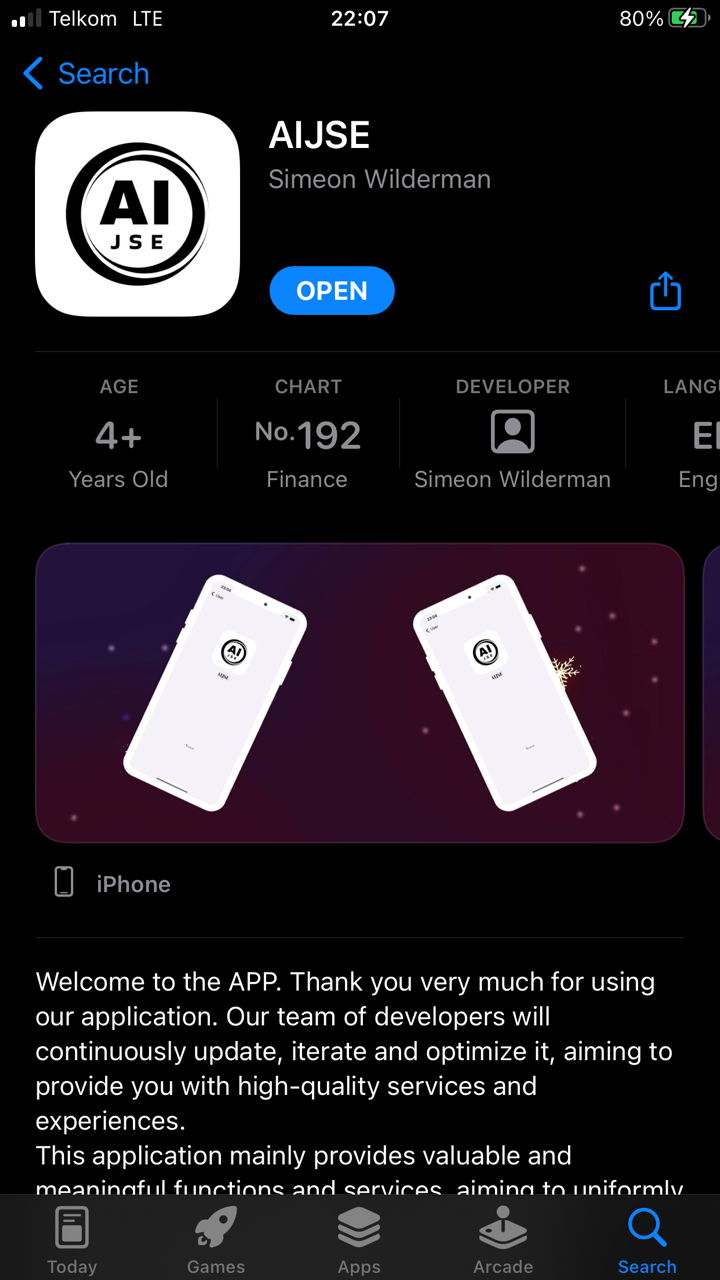
Task: Switch to the Arcade tab
Action: [503, 1238]
